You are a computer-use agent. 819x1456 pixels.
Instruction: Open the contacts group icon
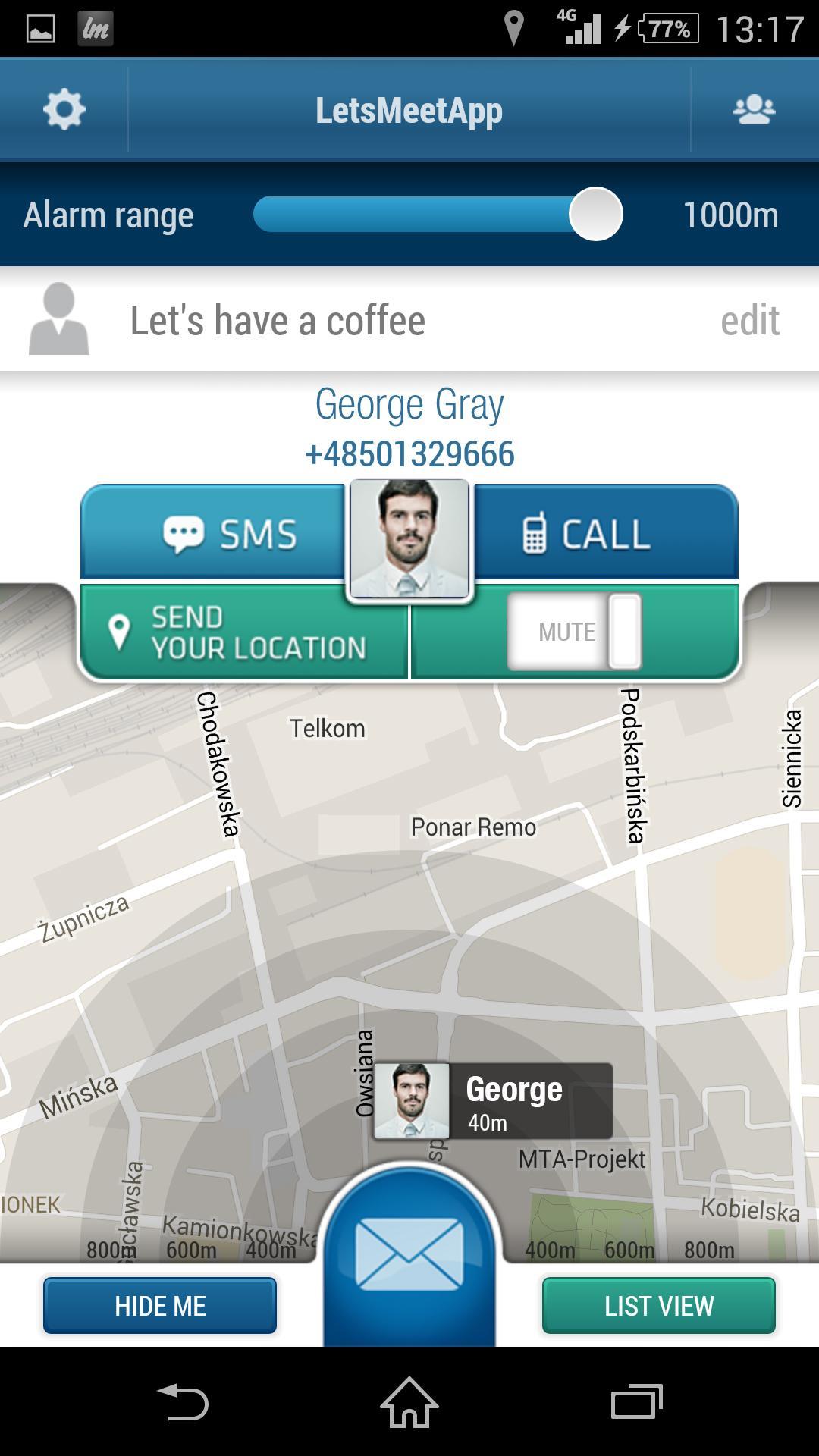(x=754, y=110)
